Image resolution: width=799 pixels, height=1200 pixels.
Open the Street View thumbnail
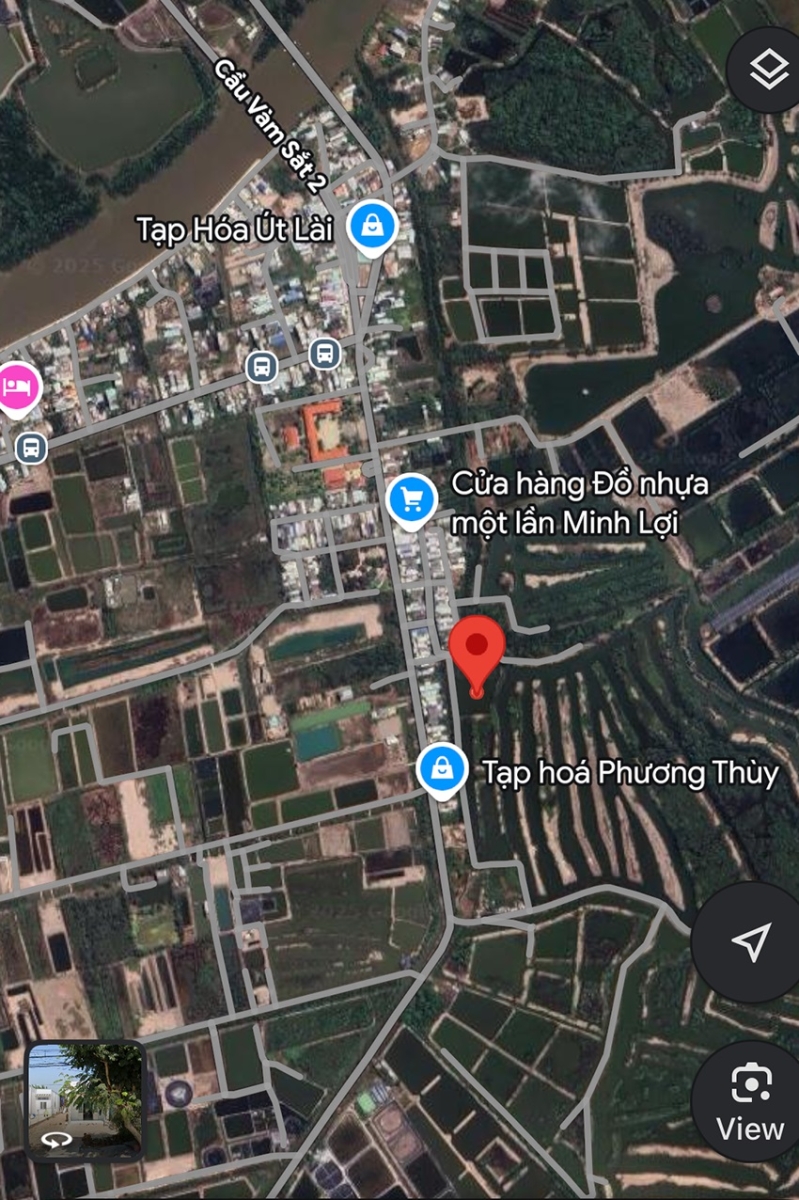(85, 1100)
